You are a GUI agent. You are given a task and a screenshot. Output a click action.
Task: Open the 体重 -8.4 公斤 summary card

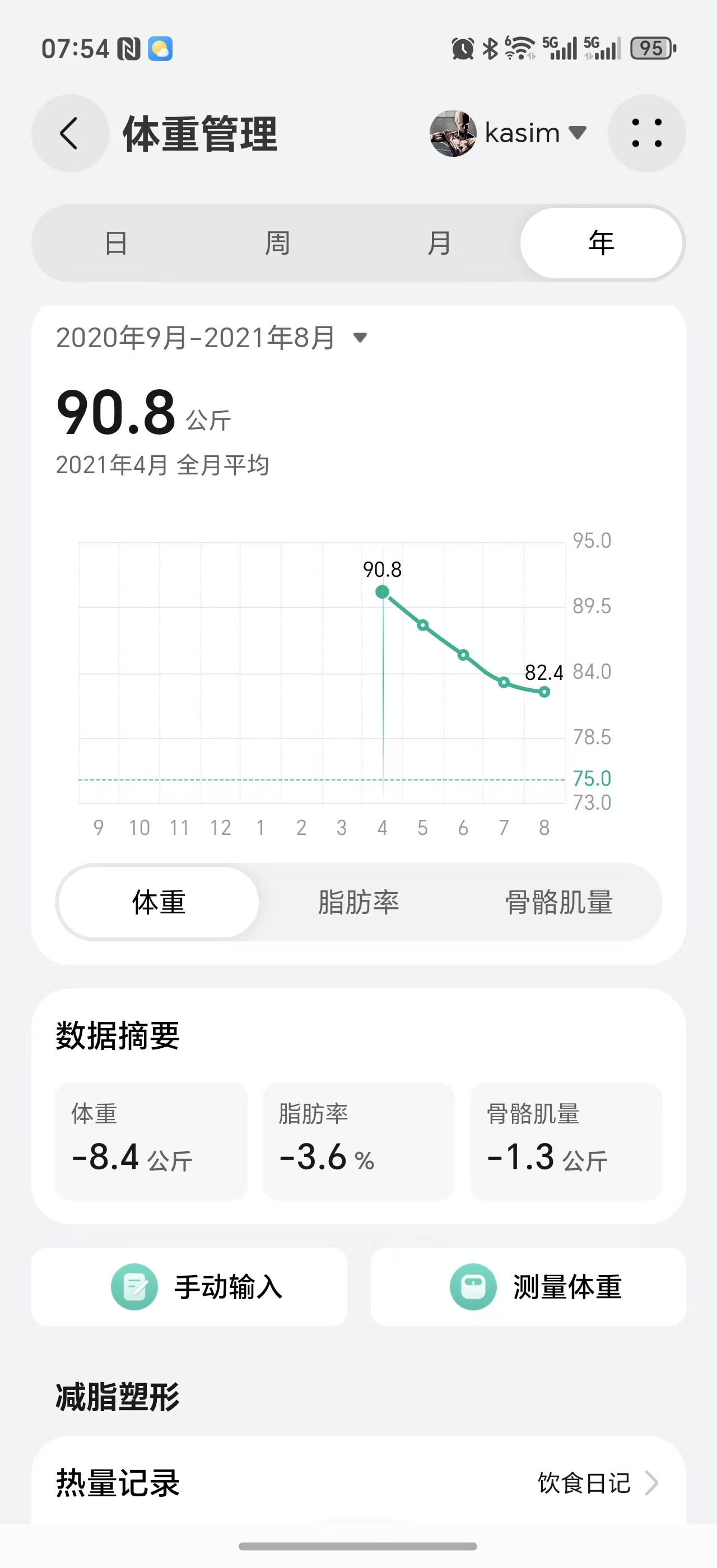[151, 1141]
